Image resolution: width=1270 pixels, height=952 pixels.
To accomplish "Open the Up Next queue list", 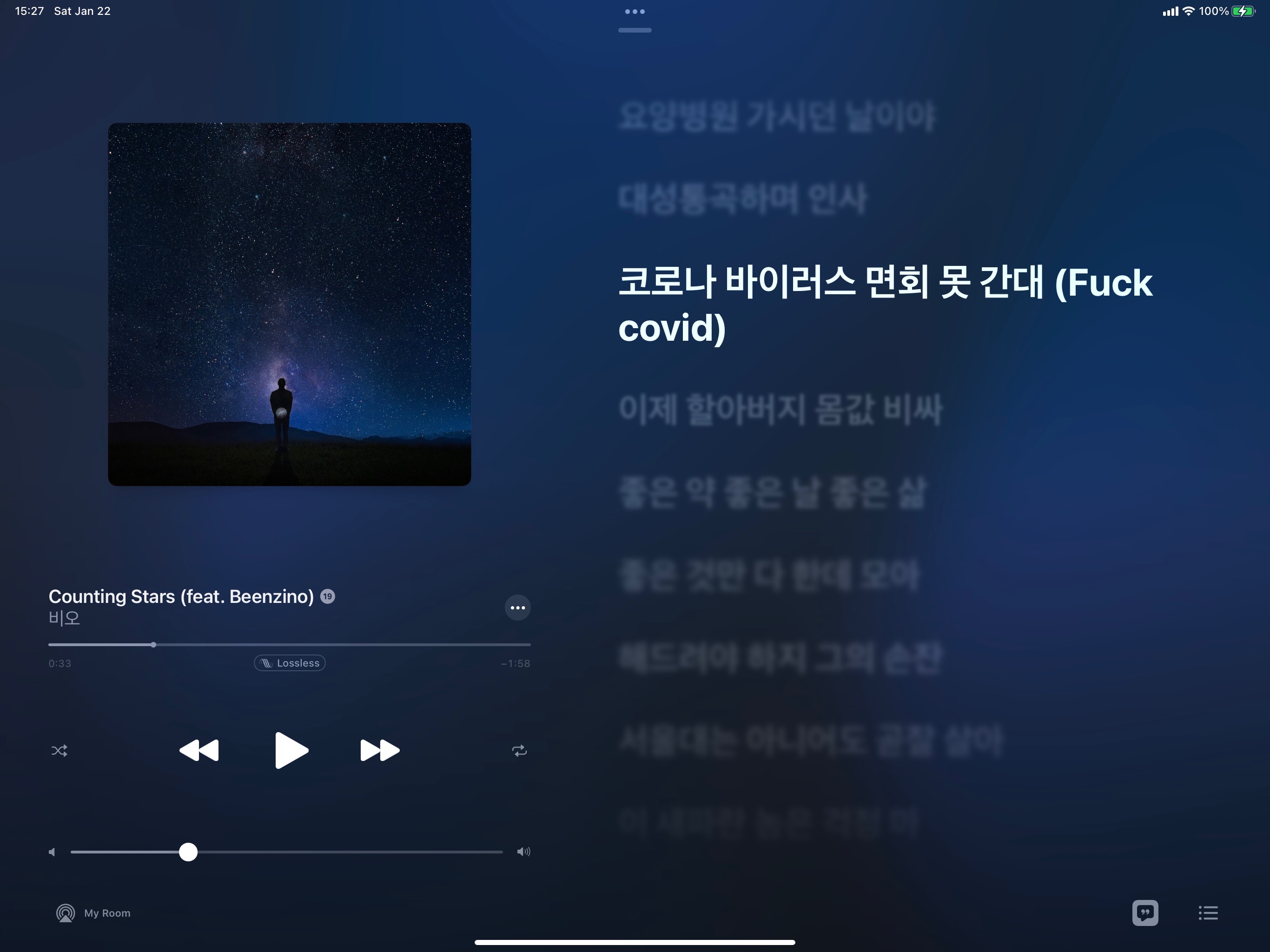I will click(1208, 913).
